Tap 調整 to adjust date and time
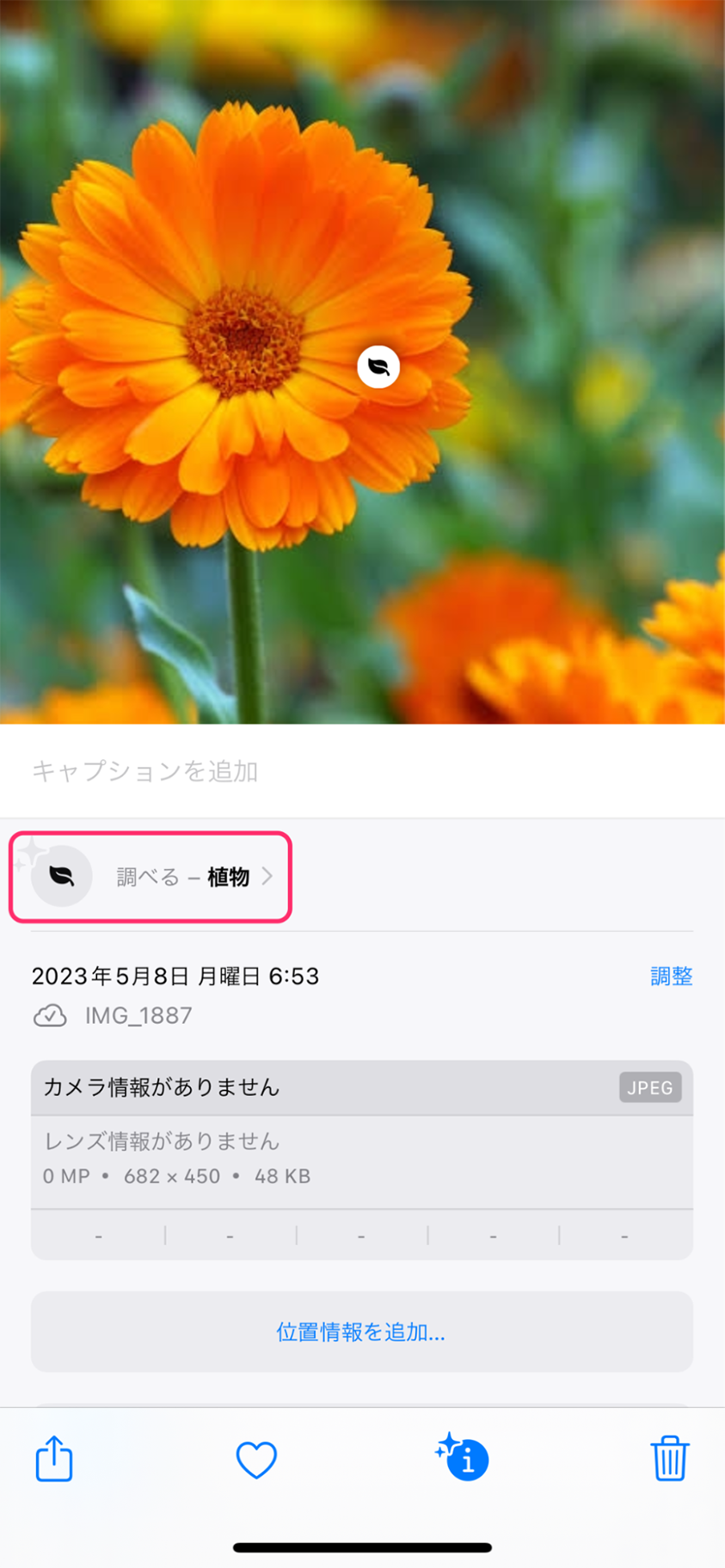This screenshot has height=1568, width=725. pyautogui.click(x=671, y=977)
